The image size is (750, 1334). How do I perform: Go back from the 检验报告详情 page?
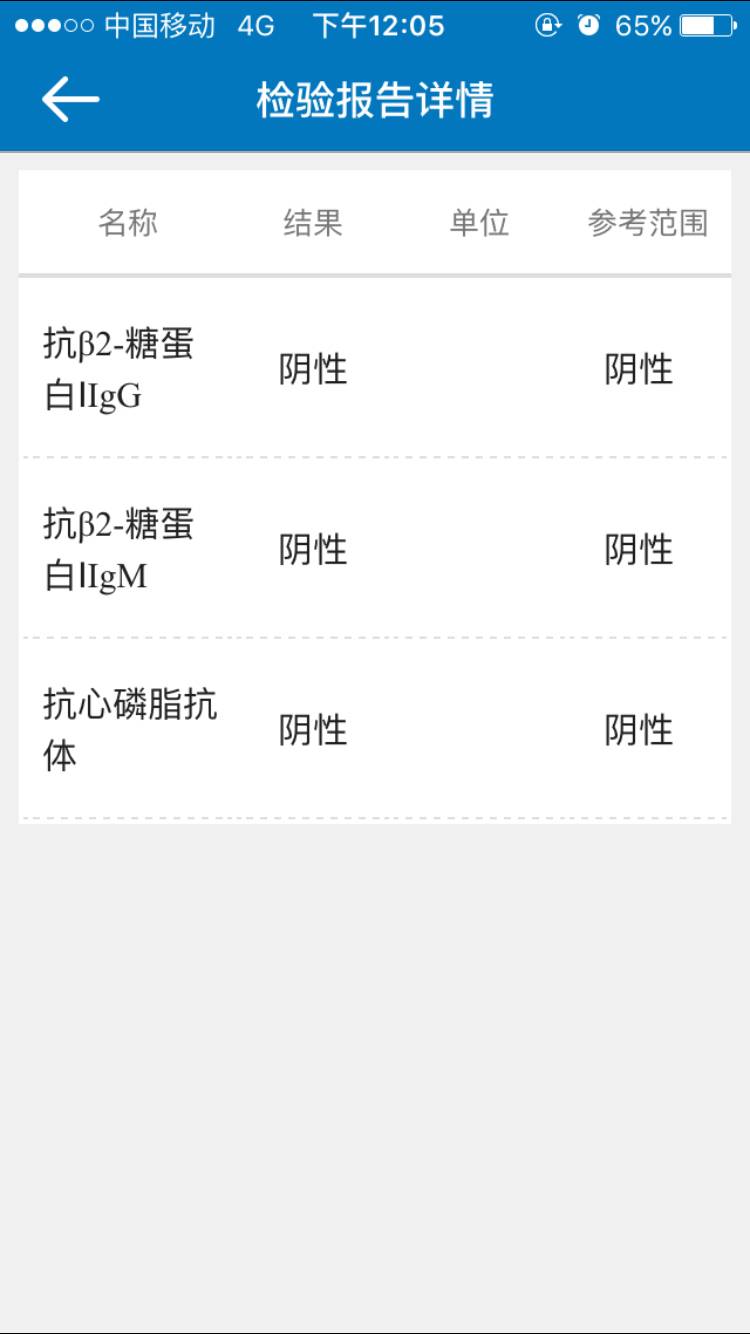tap(70, 100)
